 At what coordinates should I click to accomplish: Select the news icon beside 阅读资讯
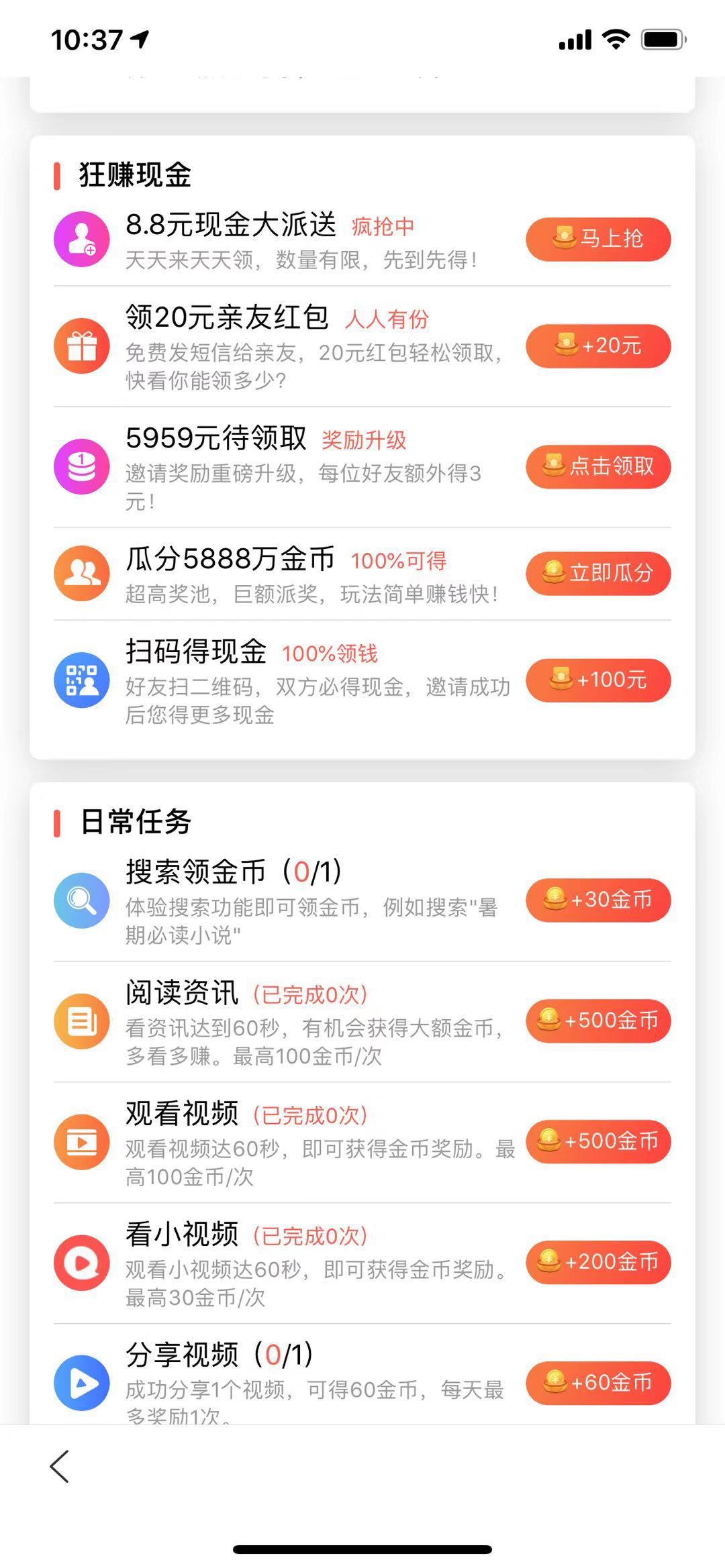coord(81,1021)
